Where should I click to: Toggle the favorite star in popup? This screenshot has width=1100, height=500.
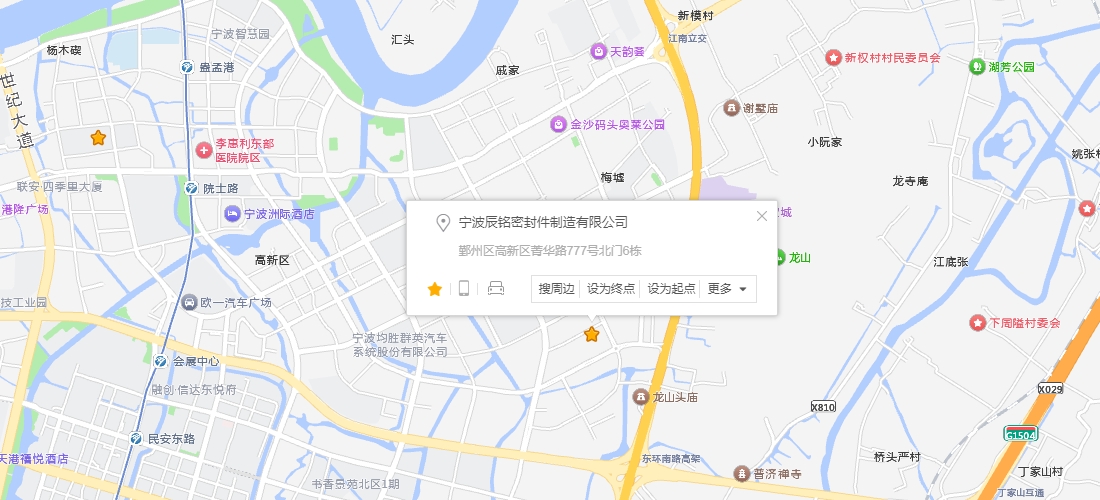[x=435, y=289]
